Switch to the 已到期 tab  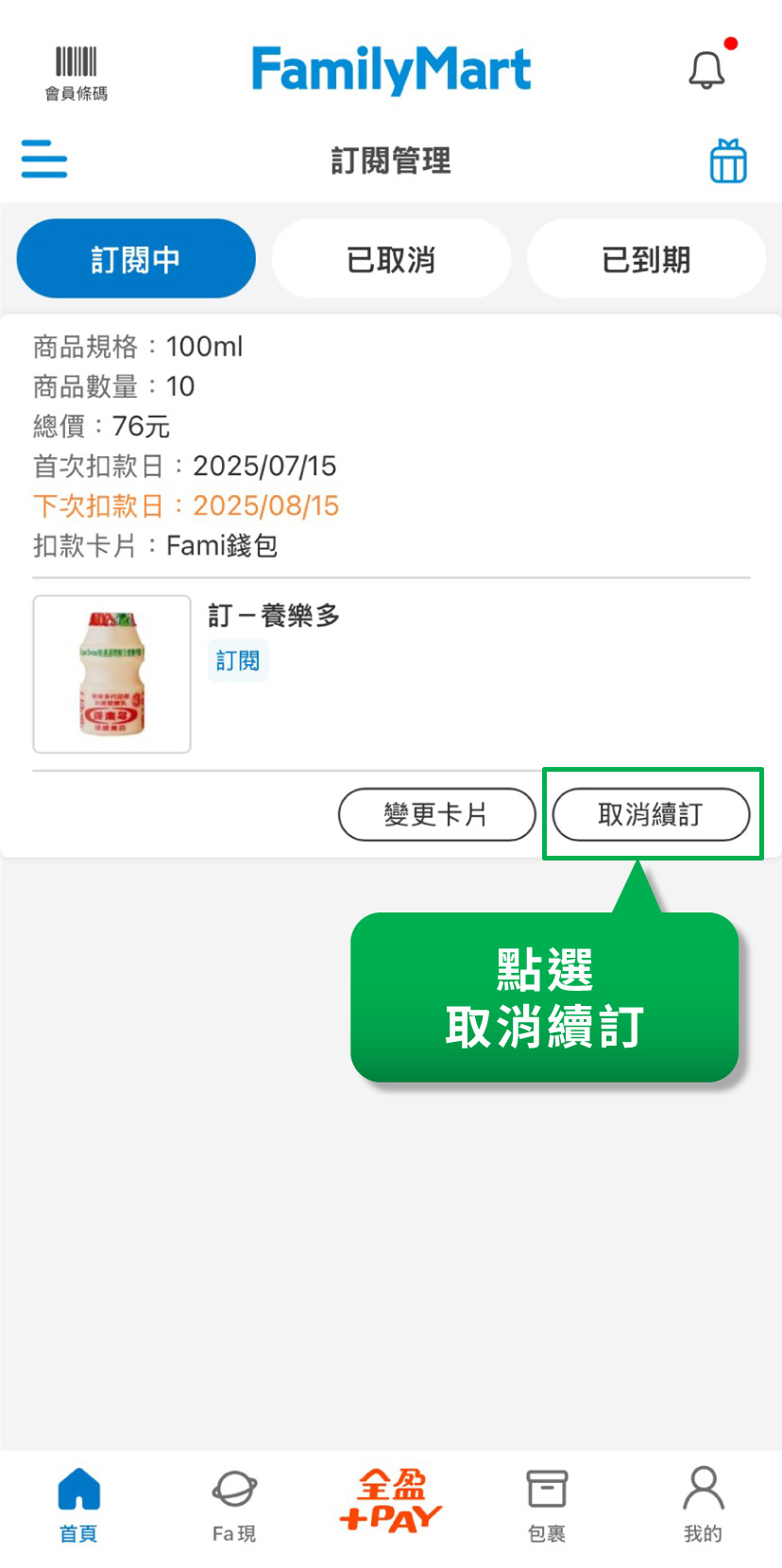tap(646, 259)
